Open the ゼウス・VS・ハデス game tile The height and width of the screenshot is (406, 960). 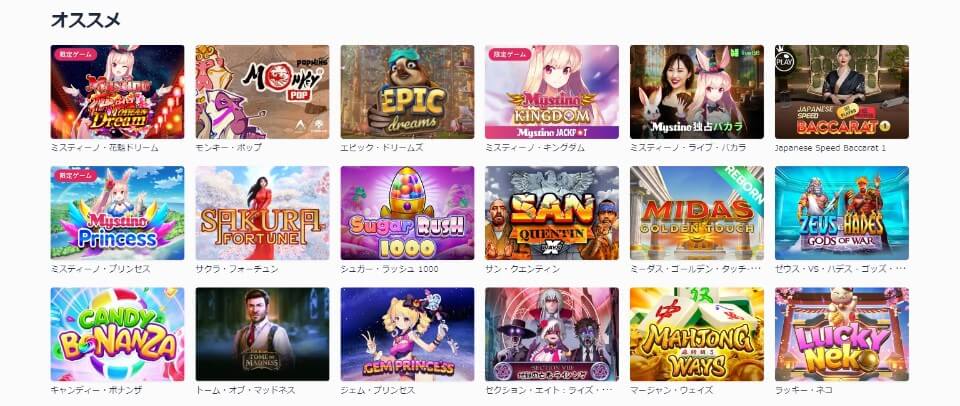pos(841,213)
